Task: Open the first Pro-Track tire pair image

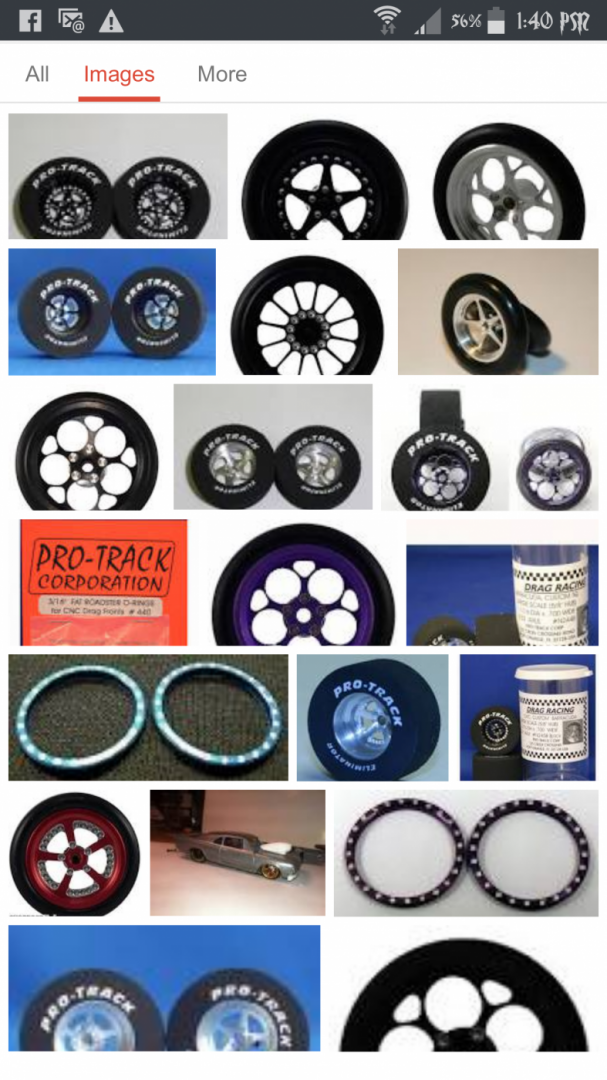Action: 118,176
